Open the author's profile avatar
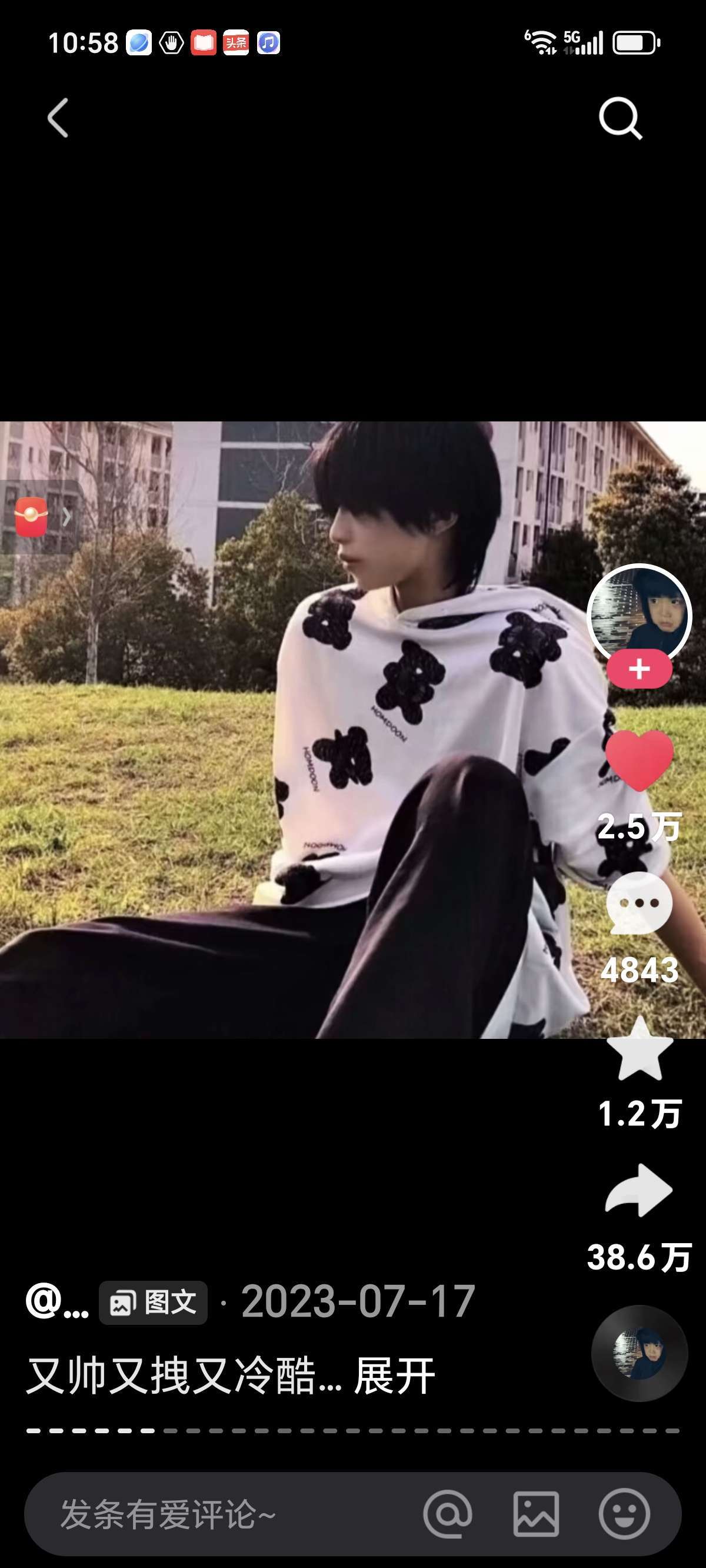The height and width of the screenshot is (1568, 706). 639,615
